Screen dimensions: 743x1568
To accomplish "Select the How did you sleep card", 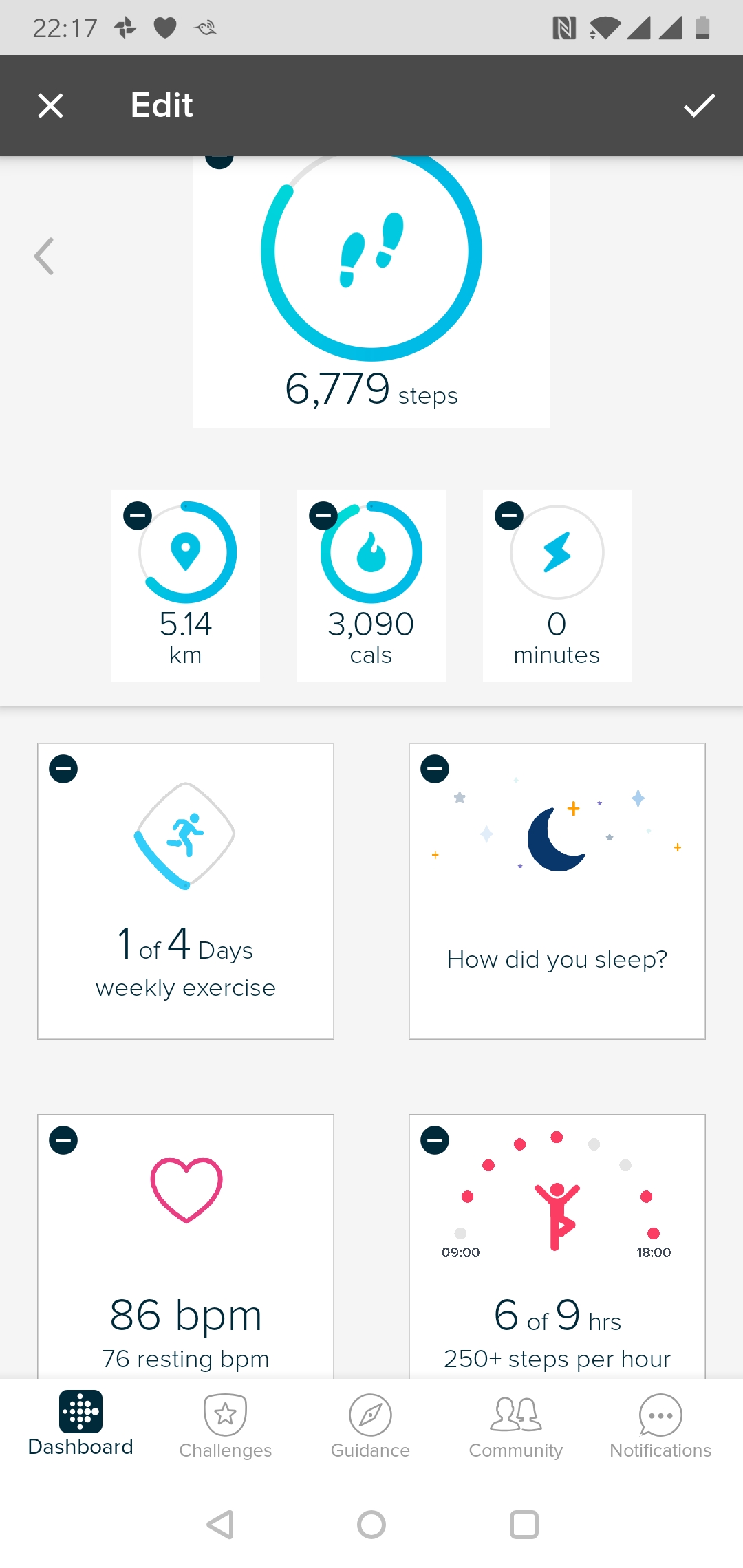I will [x=557, y=891].
